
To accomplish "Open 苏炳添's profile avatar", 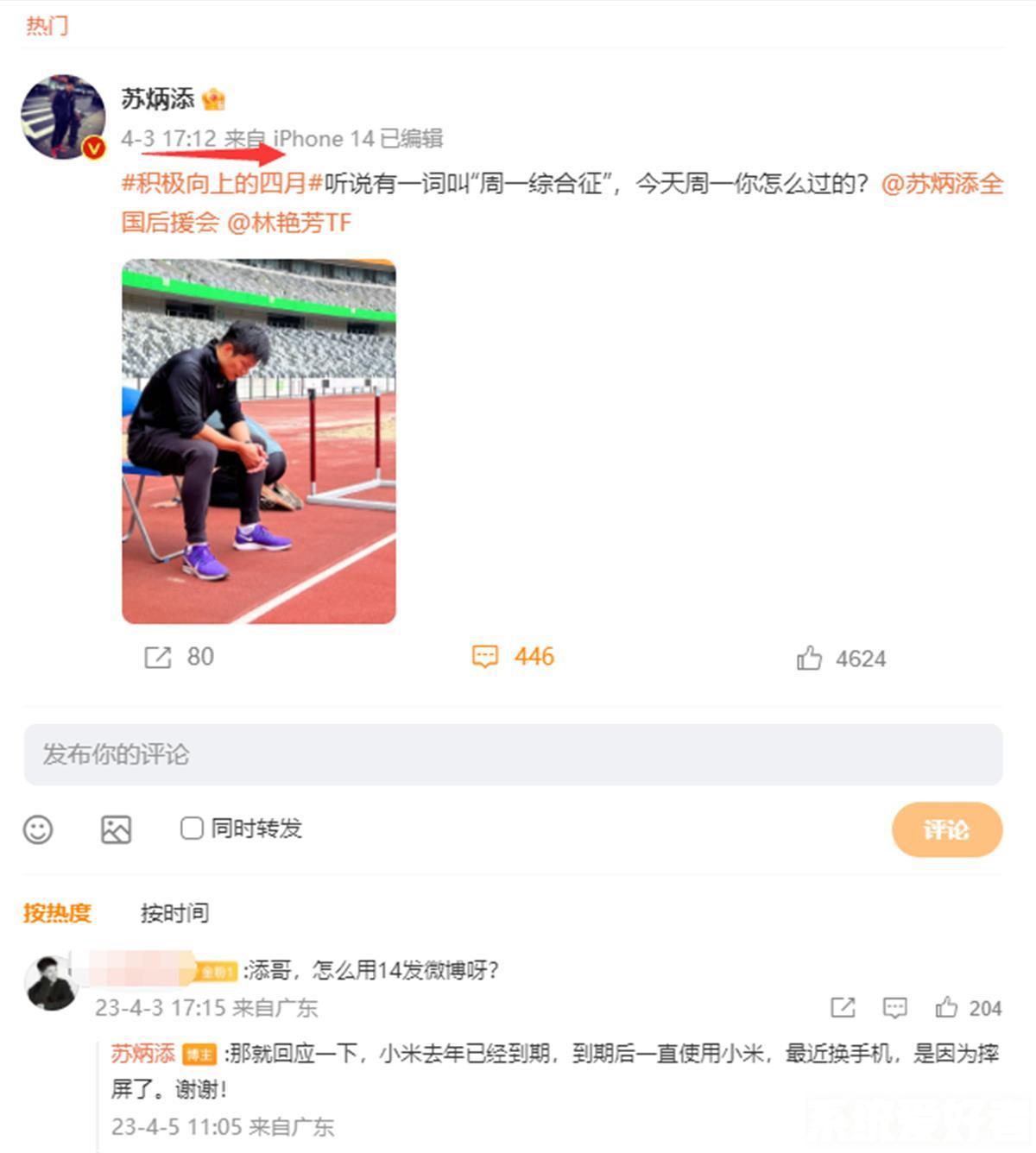I will pyautogui.click(x=63, y=117).
